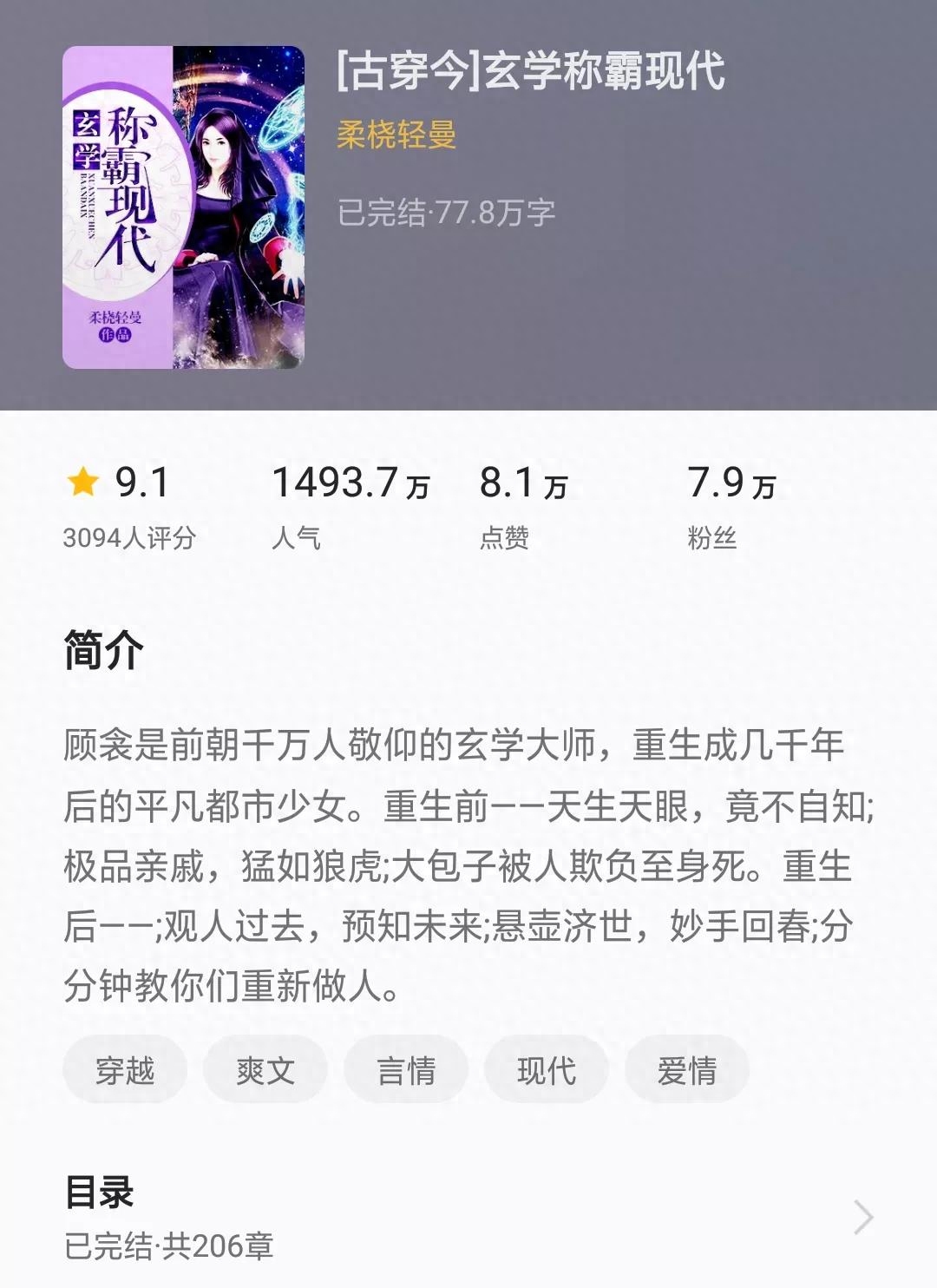Open author 柔桡轻曼's page

click(396, 135)
